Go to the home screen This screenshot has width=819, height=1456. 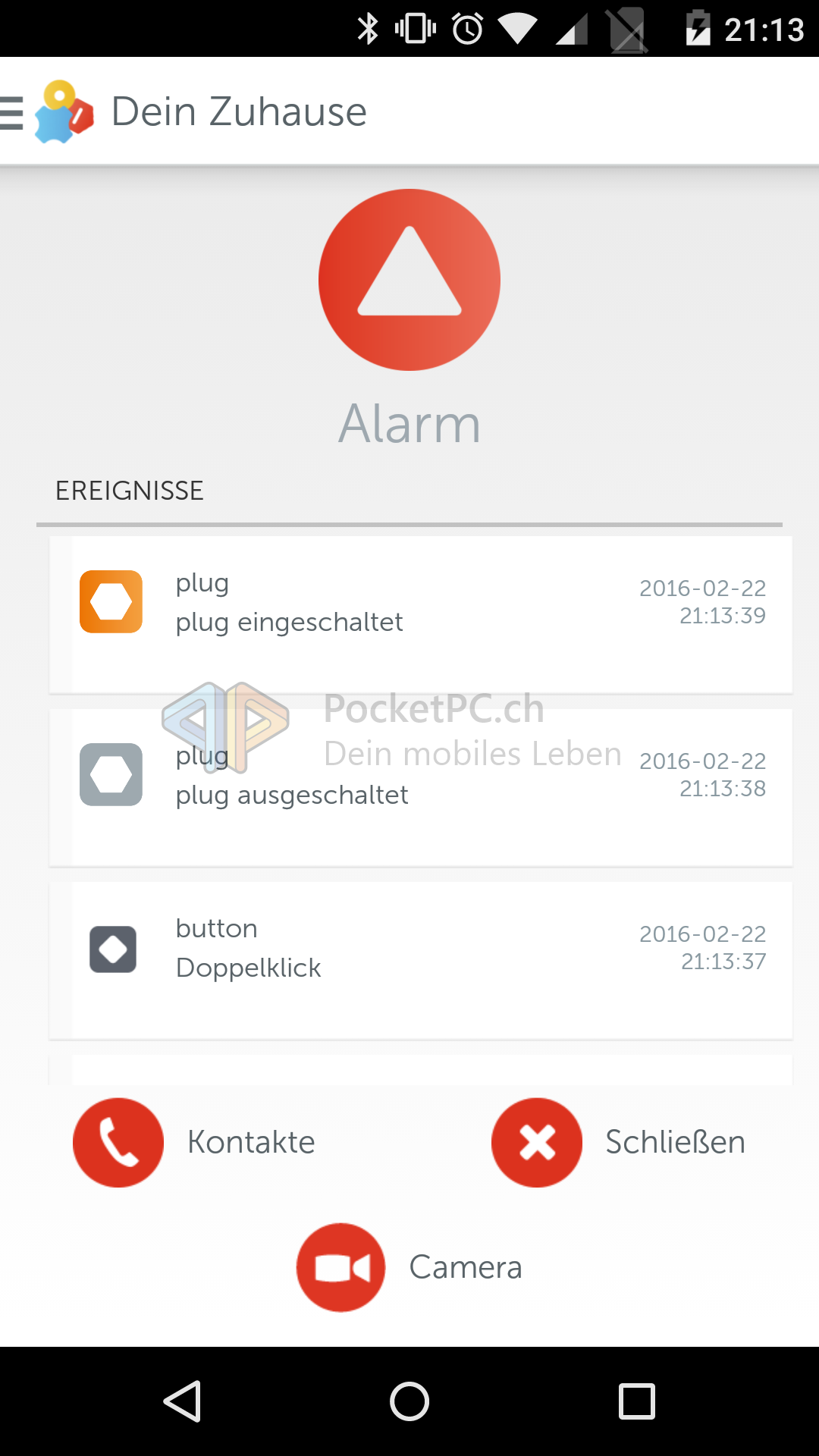[x=409, y=1401]
